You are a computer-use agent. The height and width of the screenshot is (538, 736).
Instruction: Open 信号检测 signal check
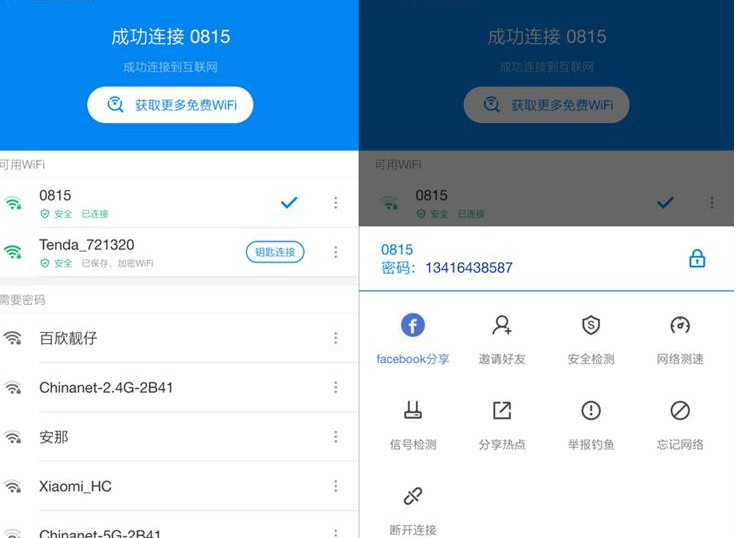413,422
